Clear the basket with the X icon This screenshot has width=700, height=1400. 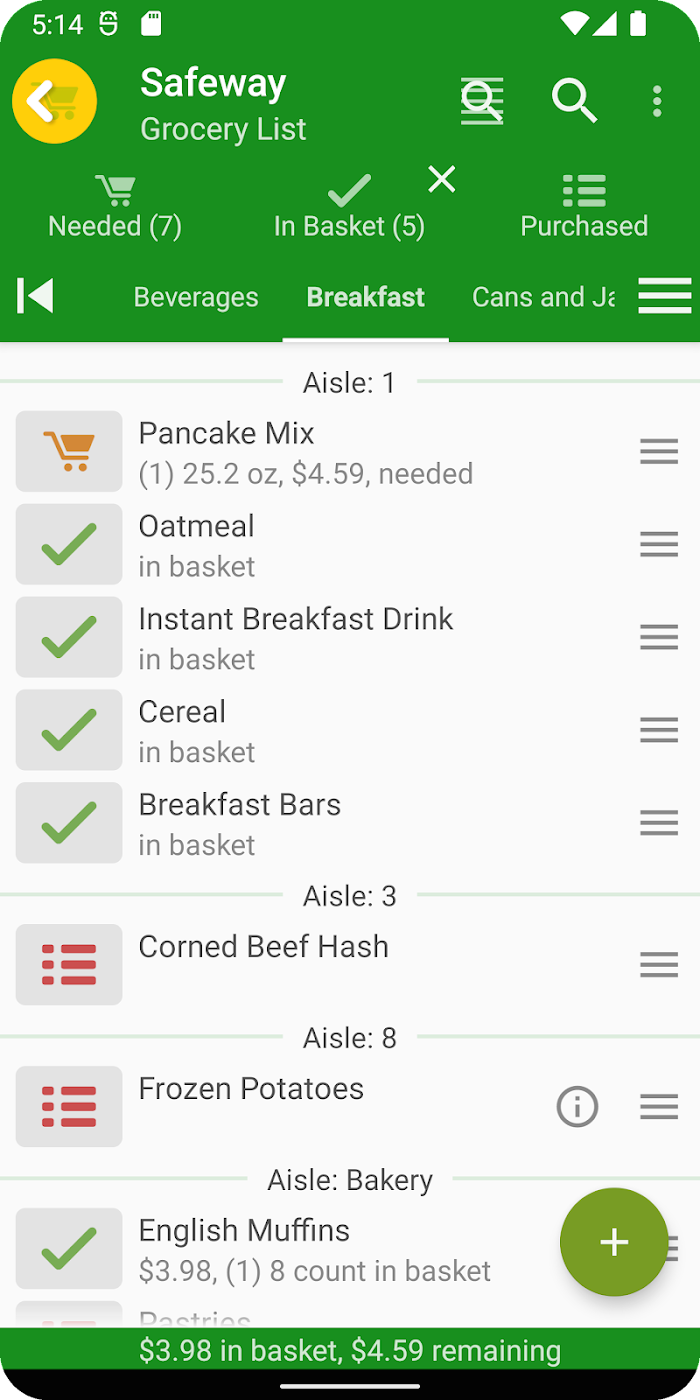click(441, 179)
